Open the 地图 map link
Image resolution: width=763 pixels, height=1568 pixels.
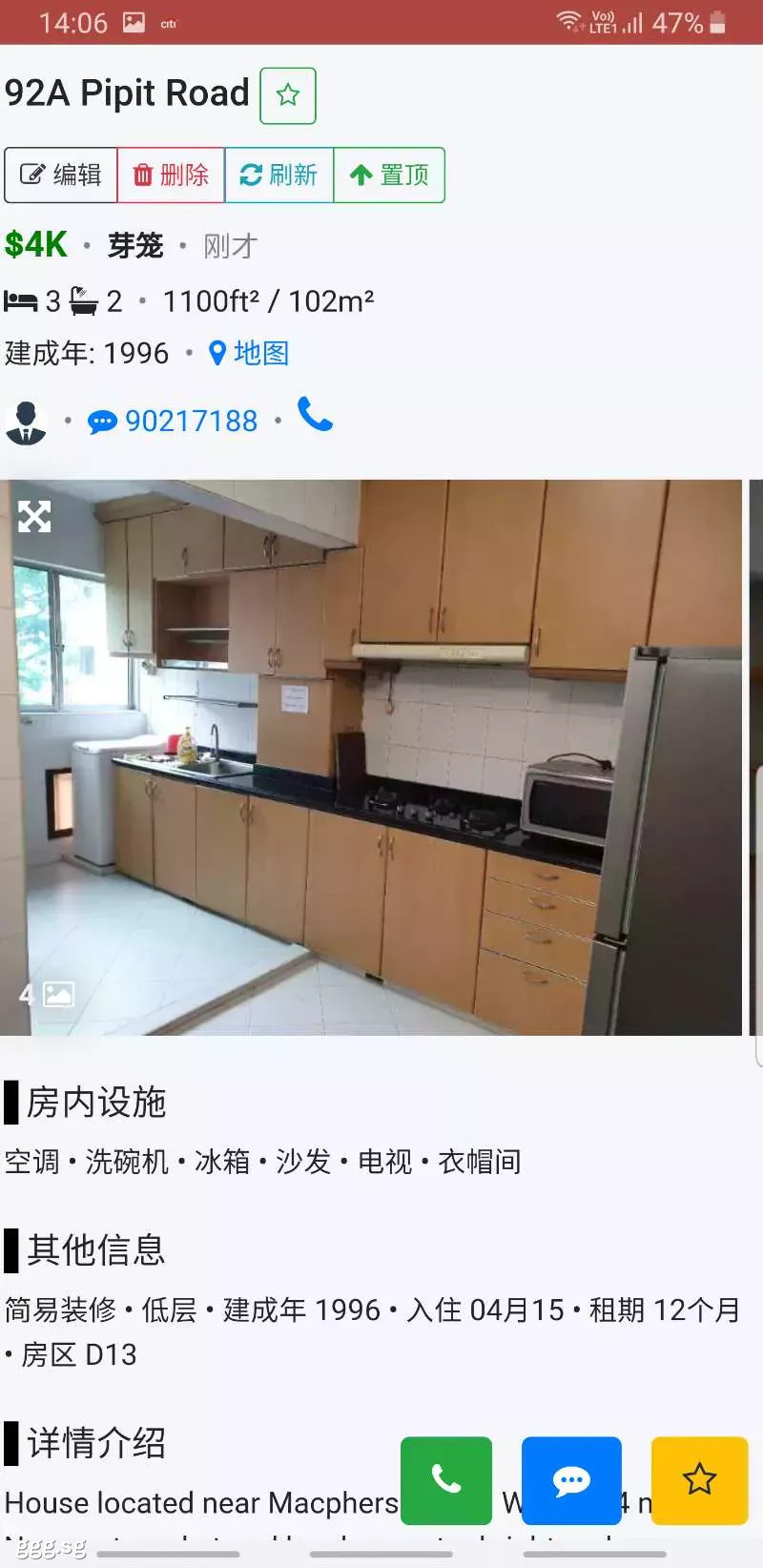click(249, 353)
